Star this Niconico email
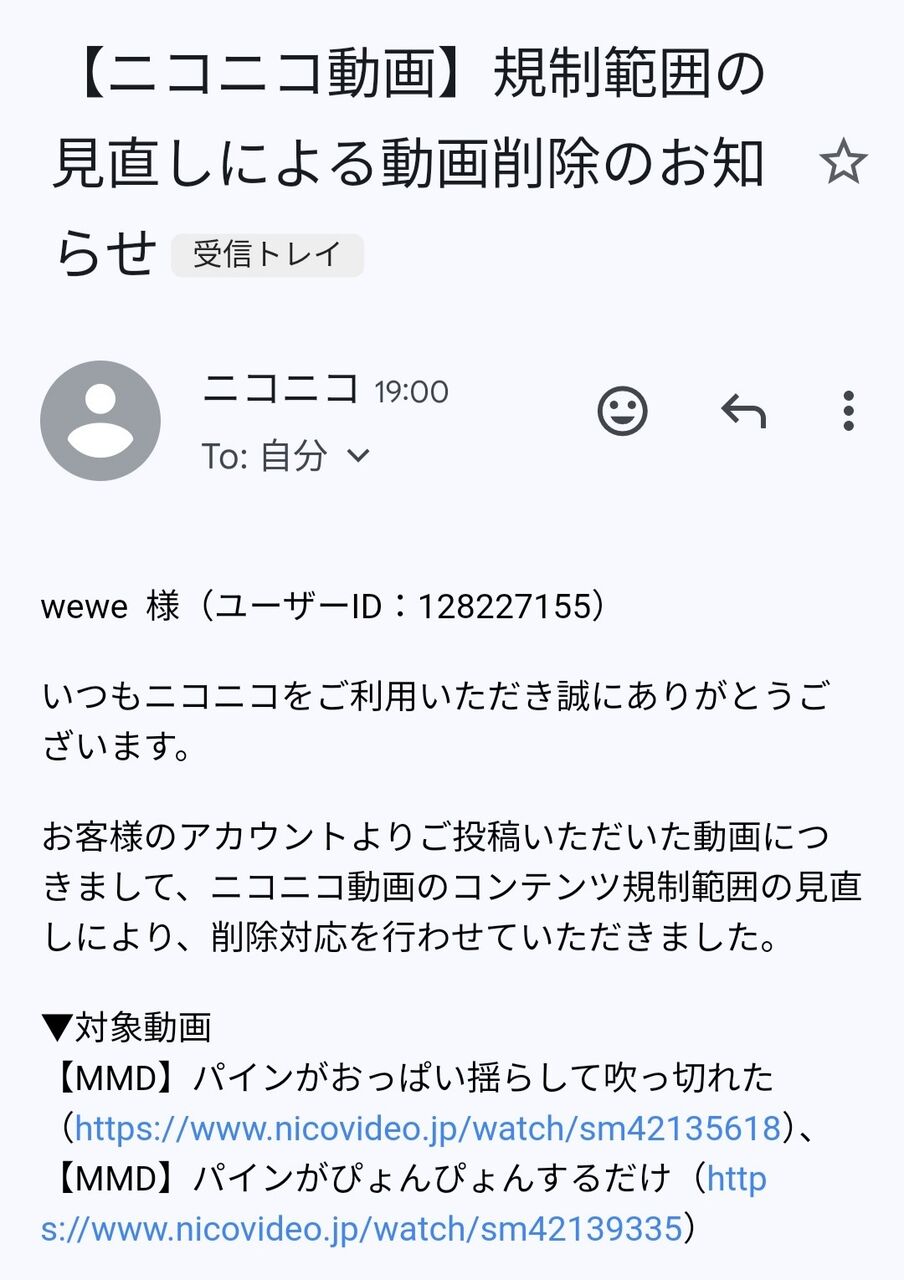 tap(843, 163)
